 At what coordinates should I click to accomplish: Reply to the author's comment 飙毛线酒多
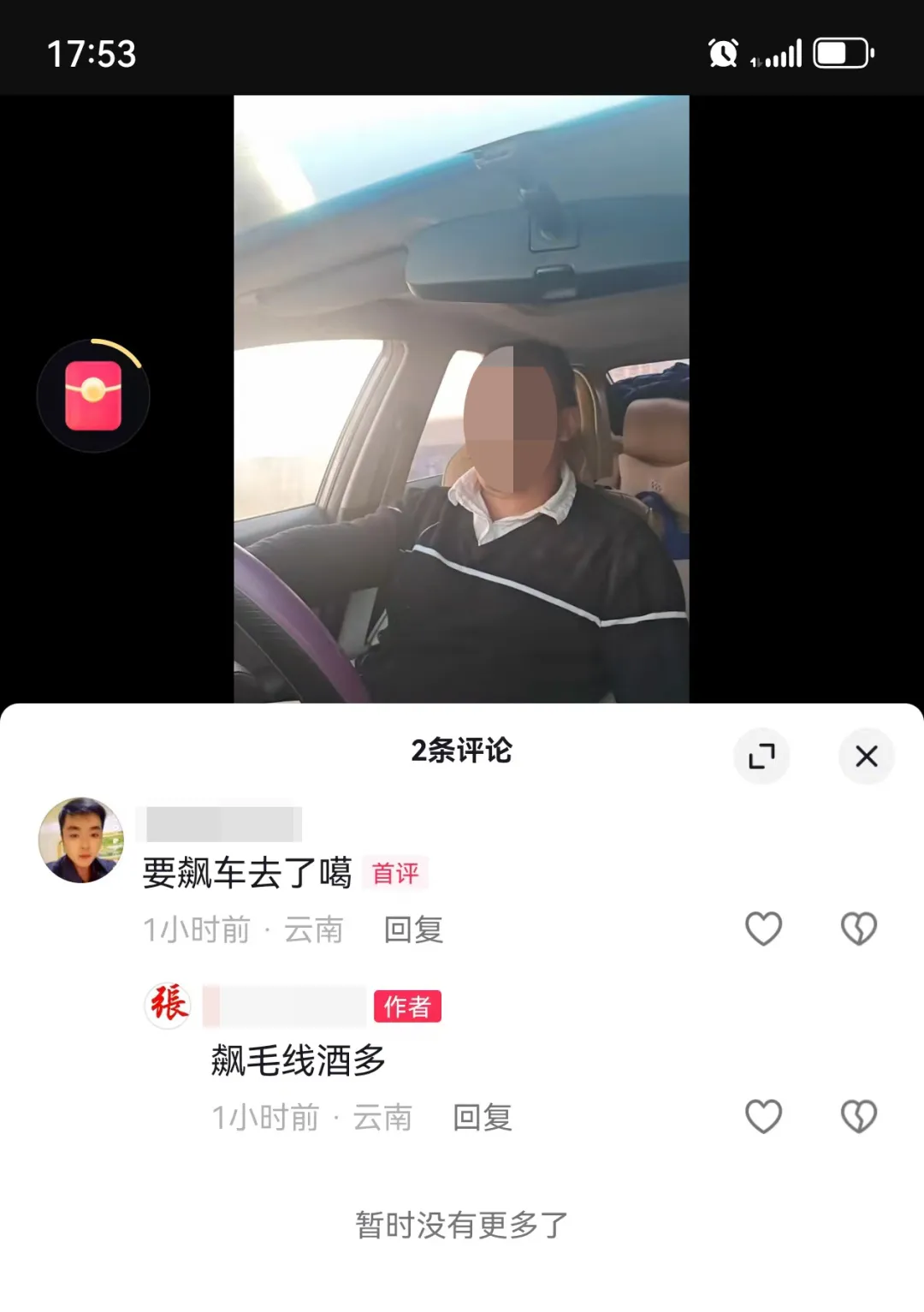[x=482, y=1117]
